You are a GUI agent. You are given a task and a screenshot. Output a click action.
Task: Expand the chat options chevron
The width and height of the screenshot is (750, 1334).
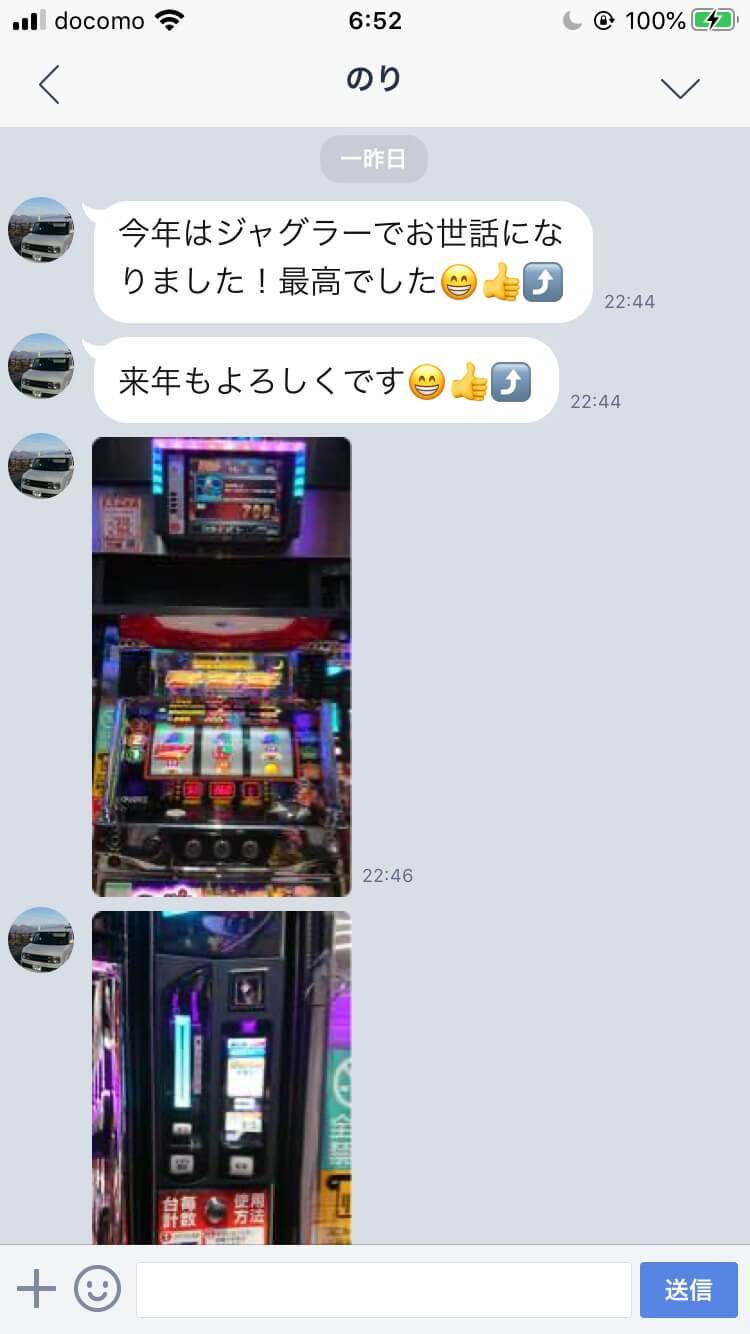click(x=680, y=87)
